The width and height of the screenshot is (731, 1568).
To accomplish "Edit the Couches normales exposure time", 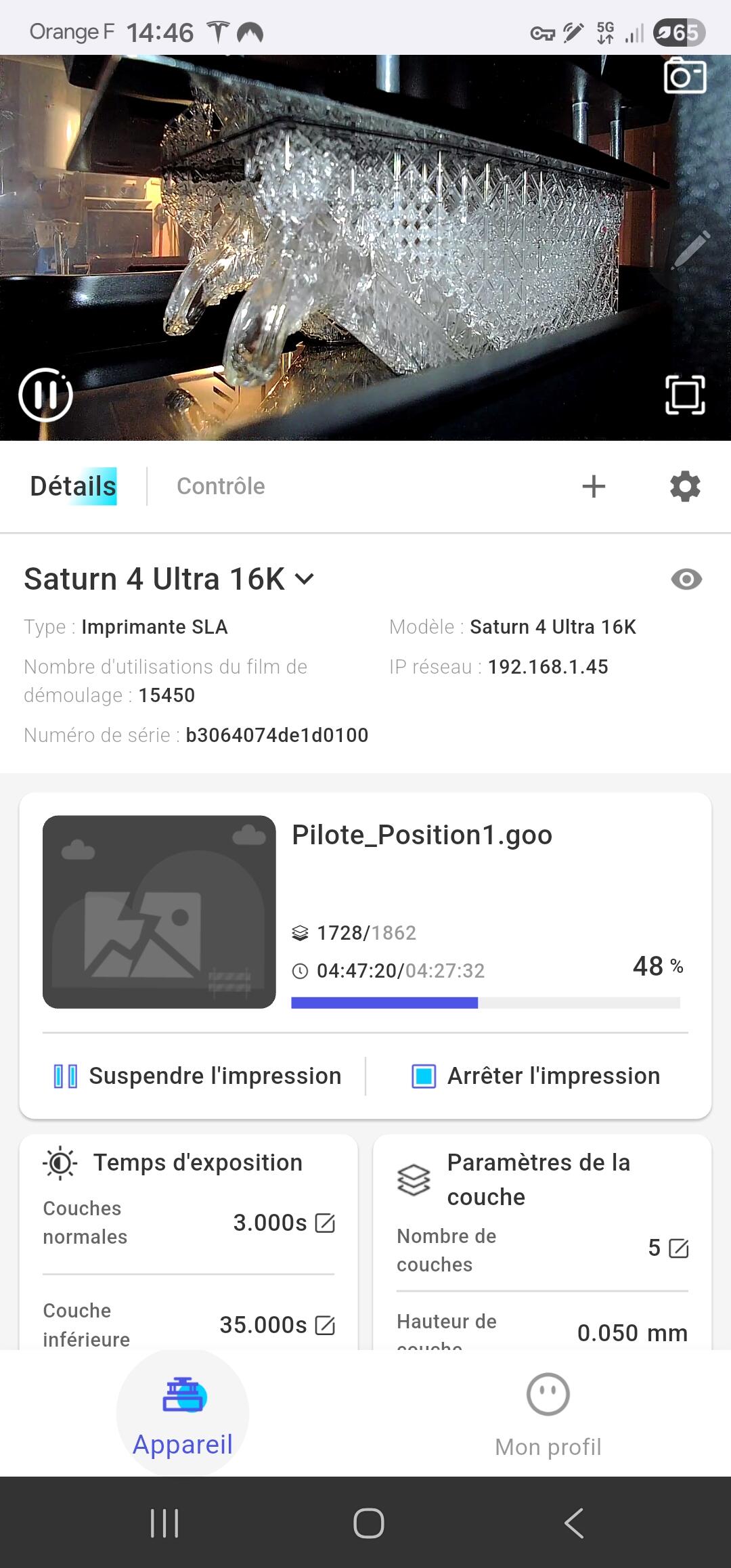I will 326,1223.
